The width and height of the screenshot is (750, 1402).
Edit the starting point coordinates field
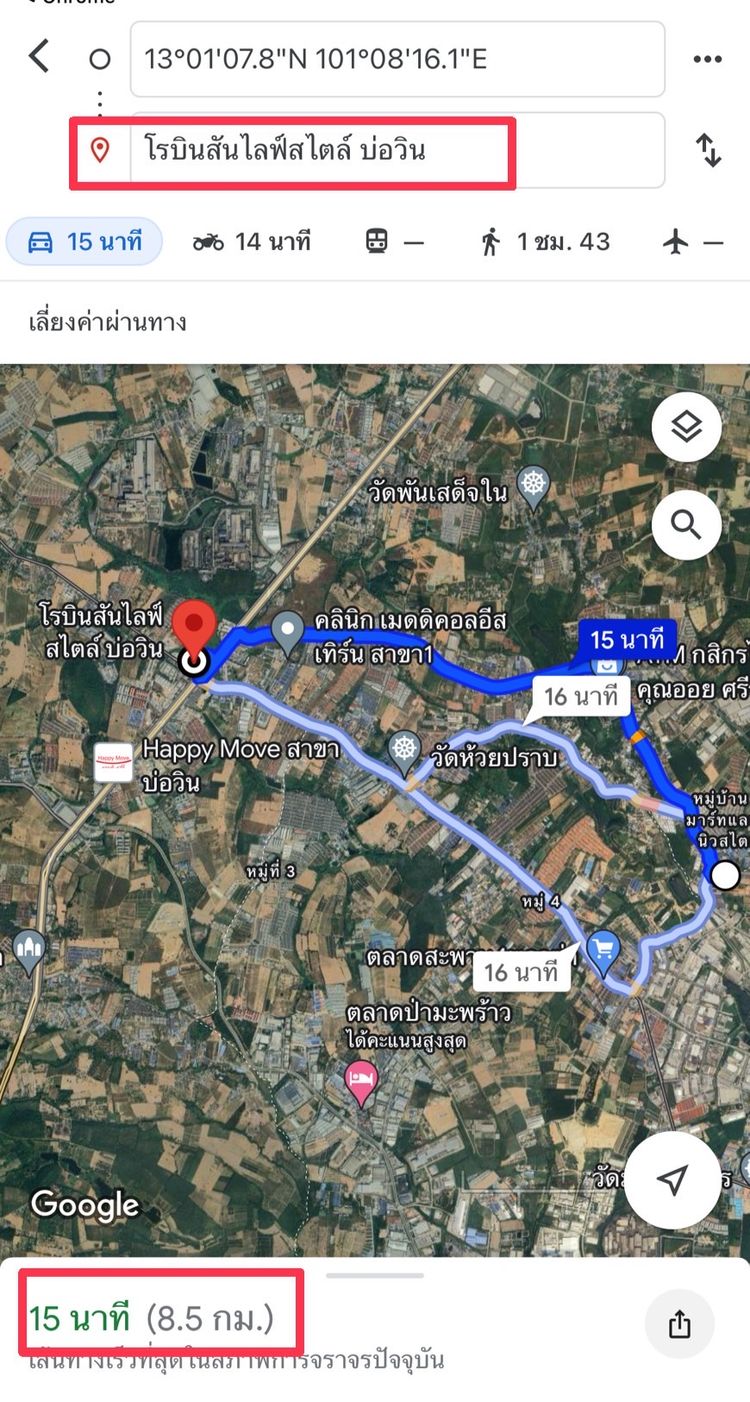click(397, 59)
